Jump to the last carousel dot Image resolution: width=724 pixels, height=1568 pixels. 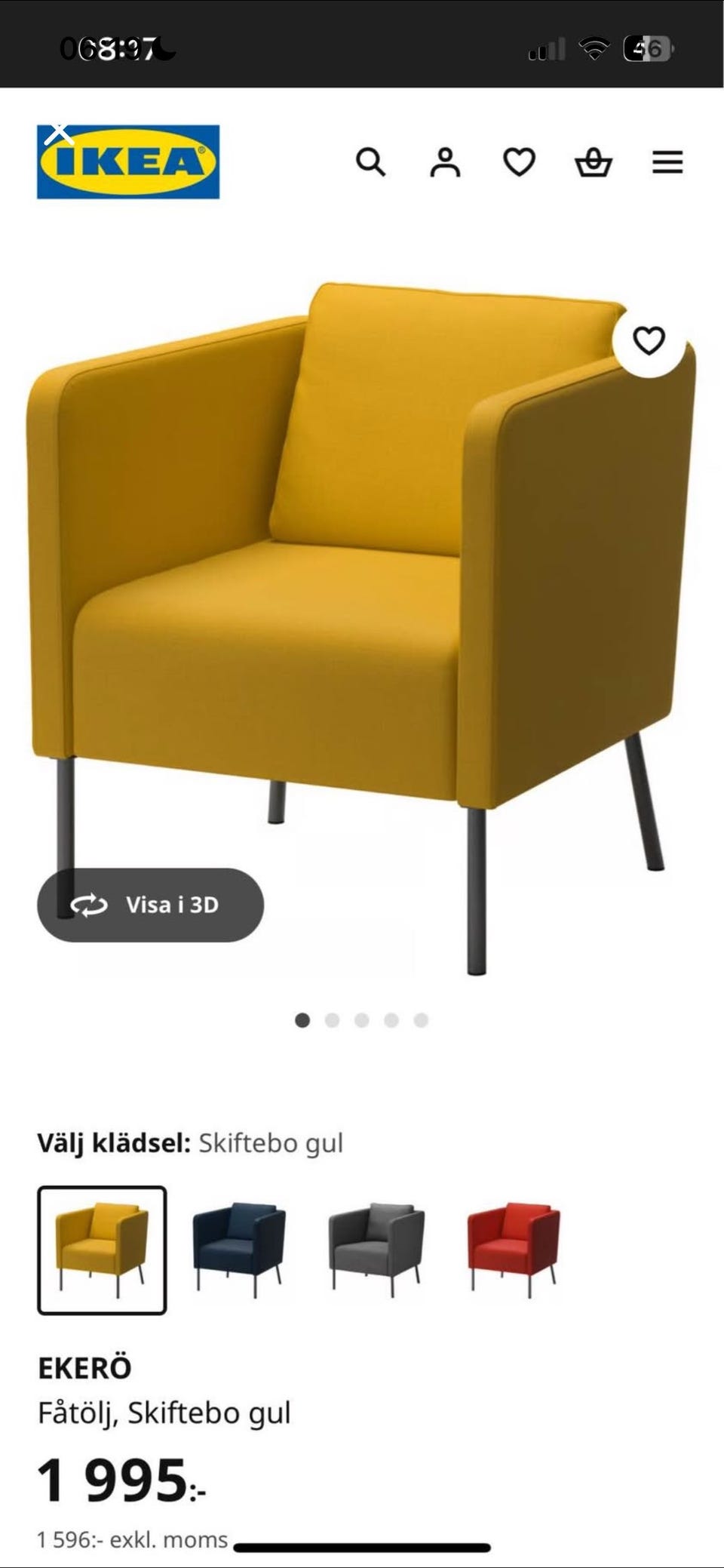coord(421,1019)
